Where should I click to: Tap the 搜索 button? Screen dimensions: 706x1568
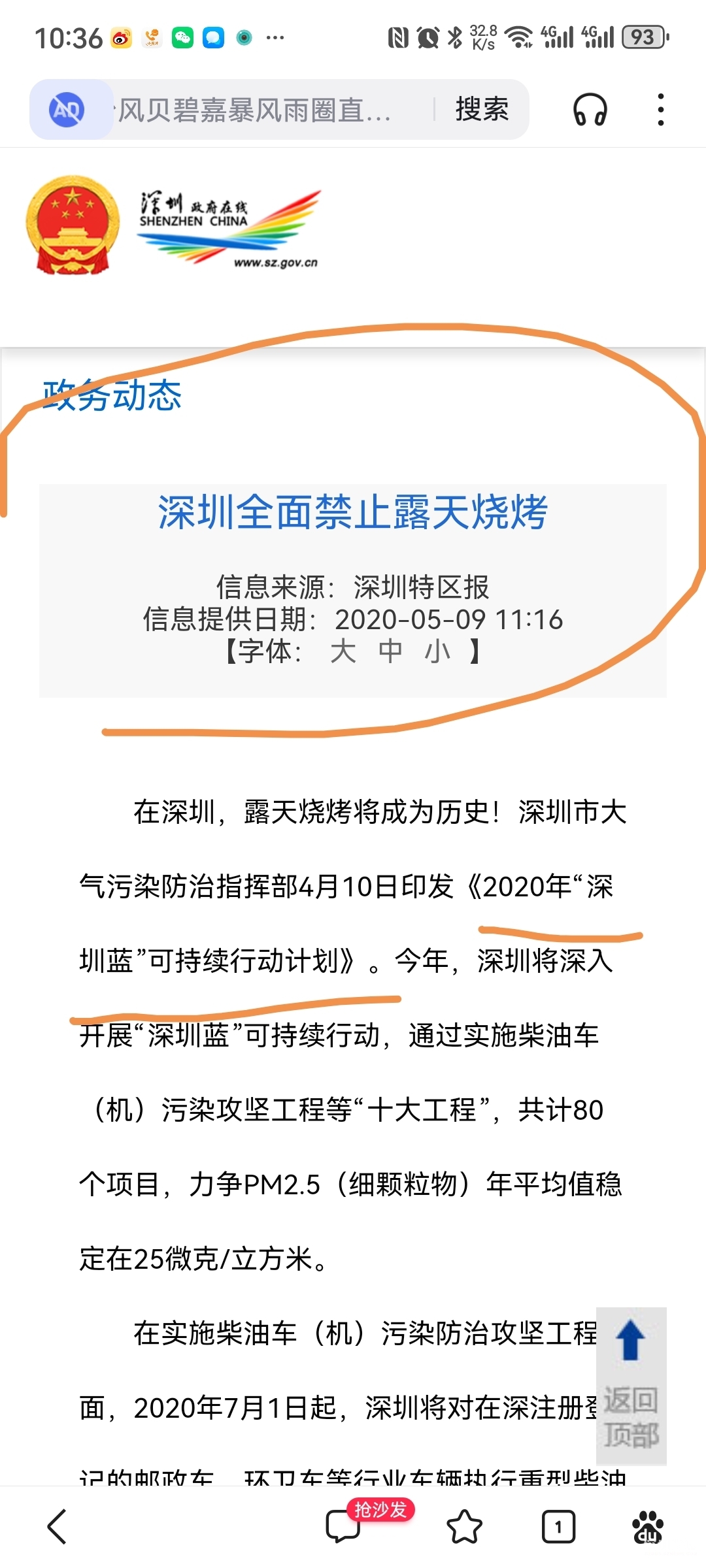482,109
